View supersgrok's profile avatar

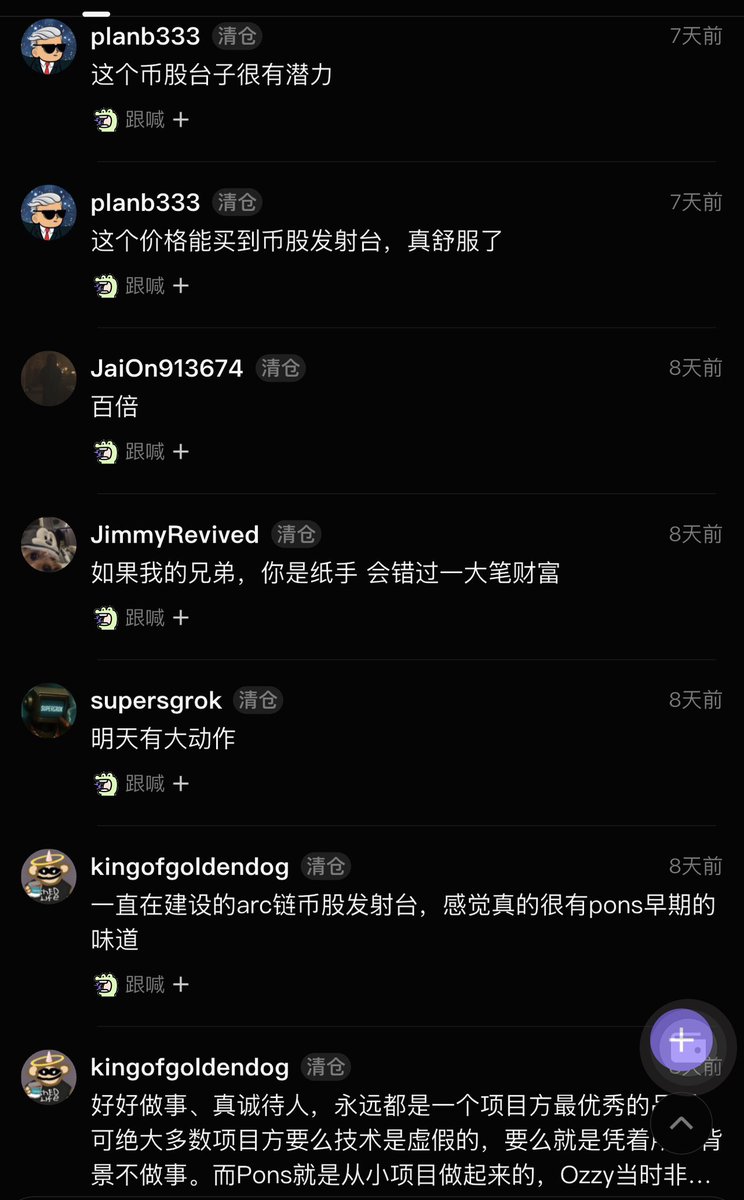tap(48, 710)
